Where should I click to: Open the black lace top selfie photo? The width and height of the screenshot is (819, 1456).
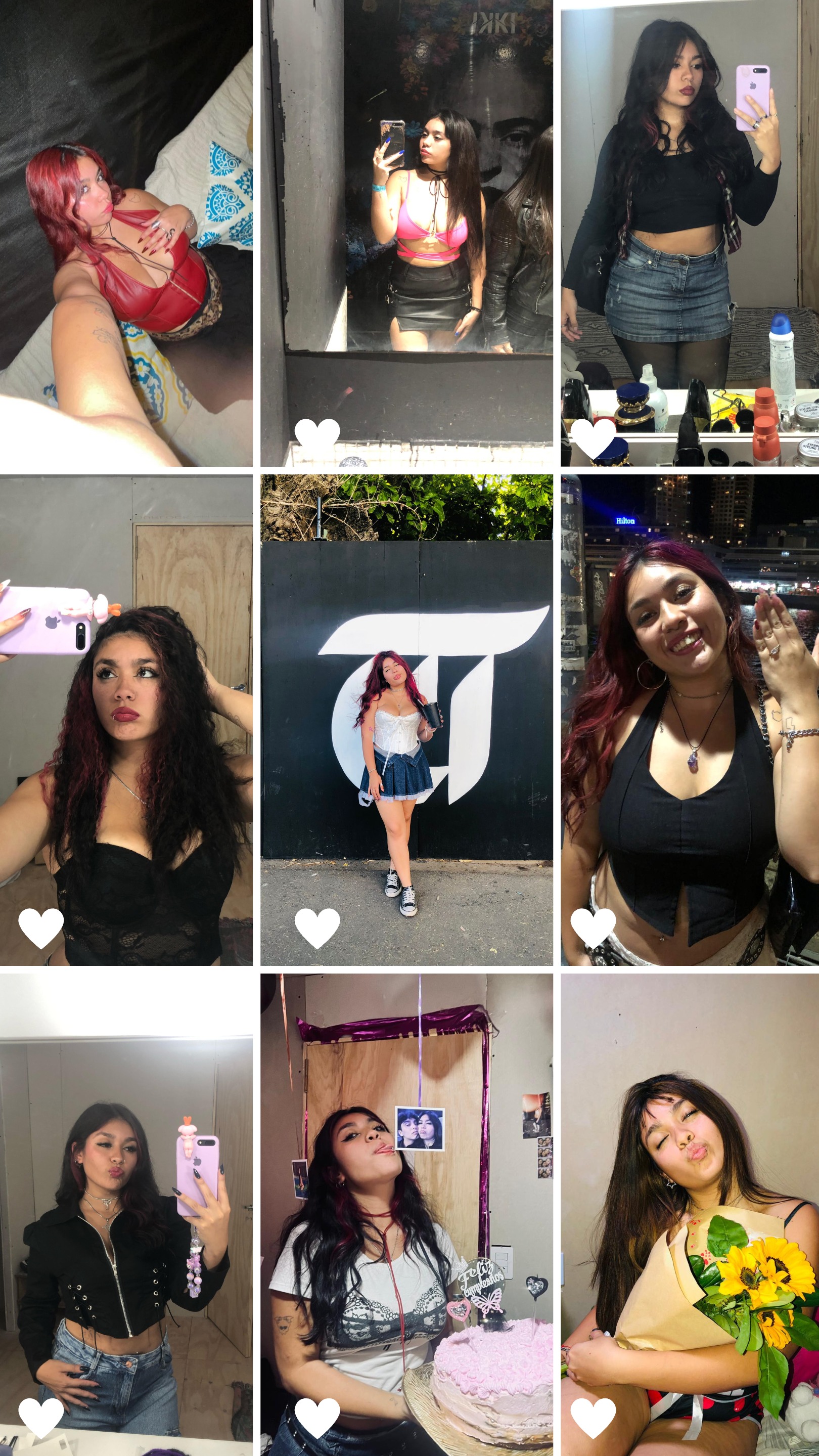(x=126, y=720)
